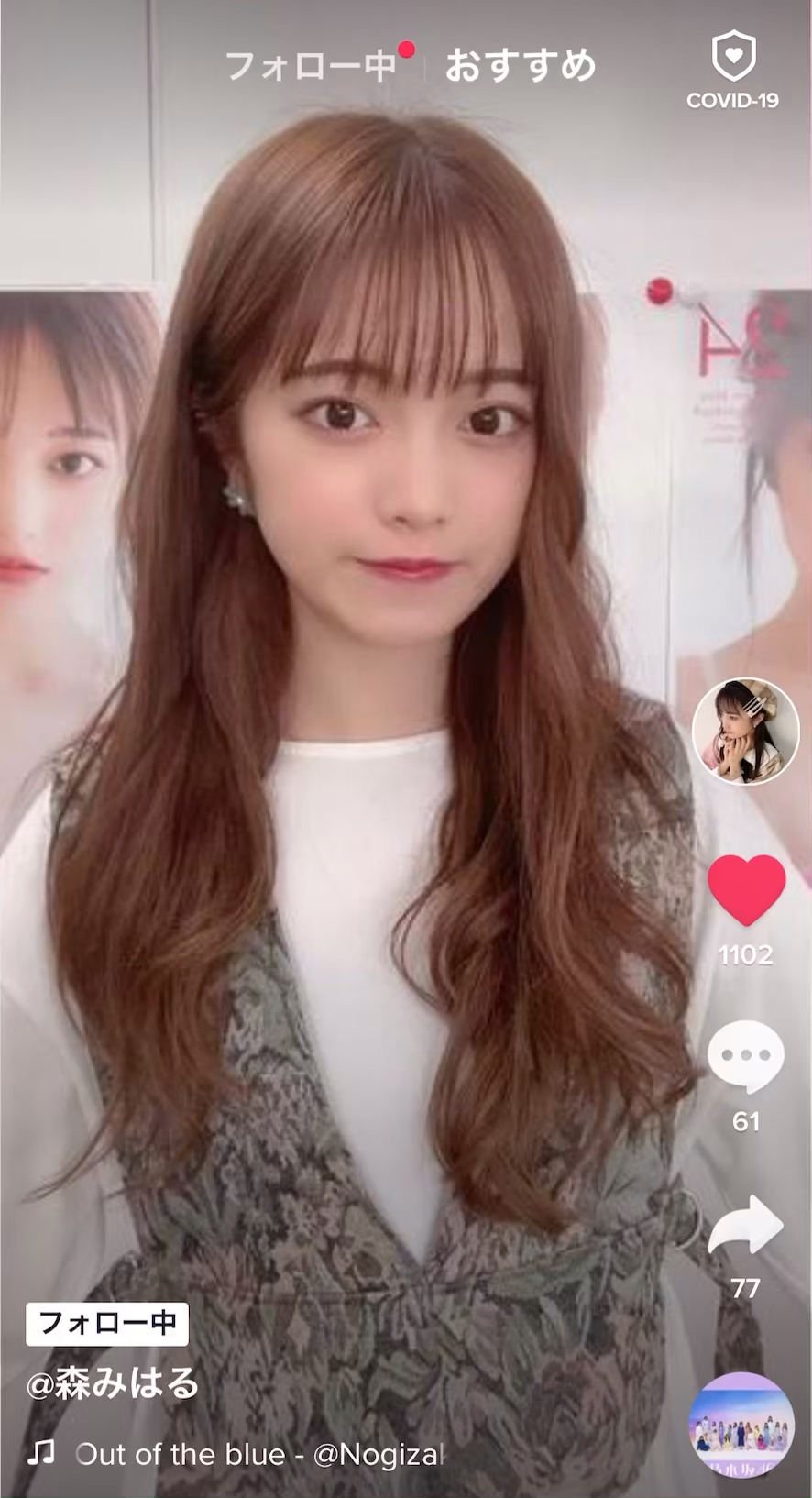Tap the comment count 61
This screenshot has height=1498, width=812.
tap(747, 1120)
